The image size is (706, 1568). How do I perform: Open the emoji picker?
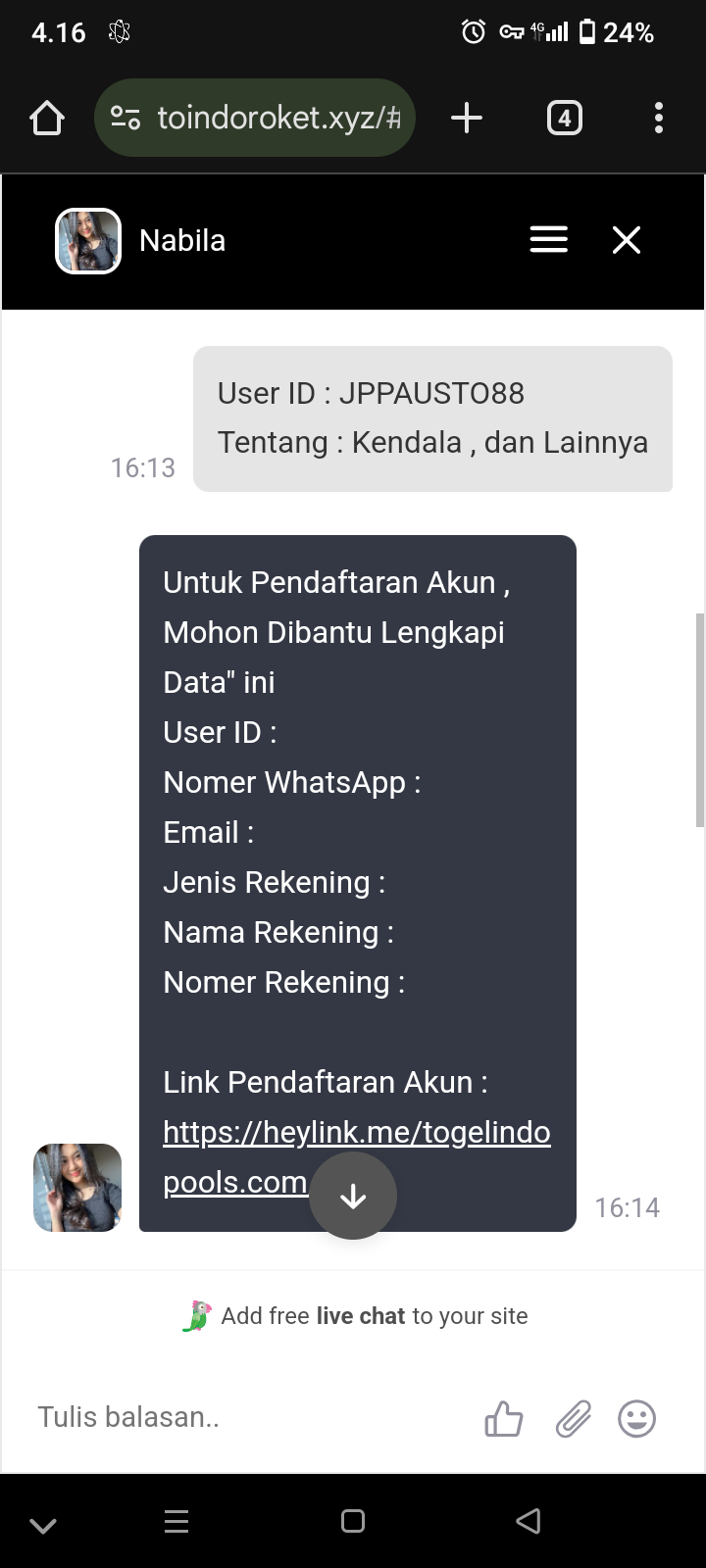click(636, 1418)
